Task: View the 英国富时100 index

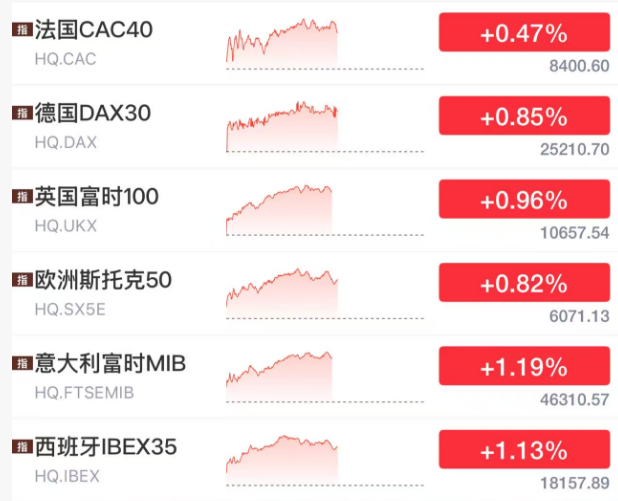Action: 96,197
